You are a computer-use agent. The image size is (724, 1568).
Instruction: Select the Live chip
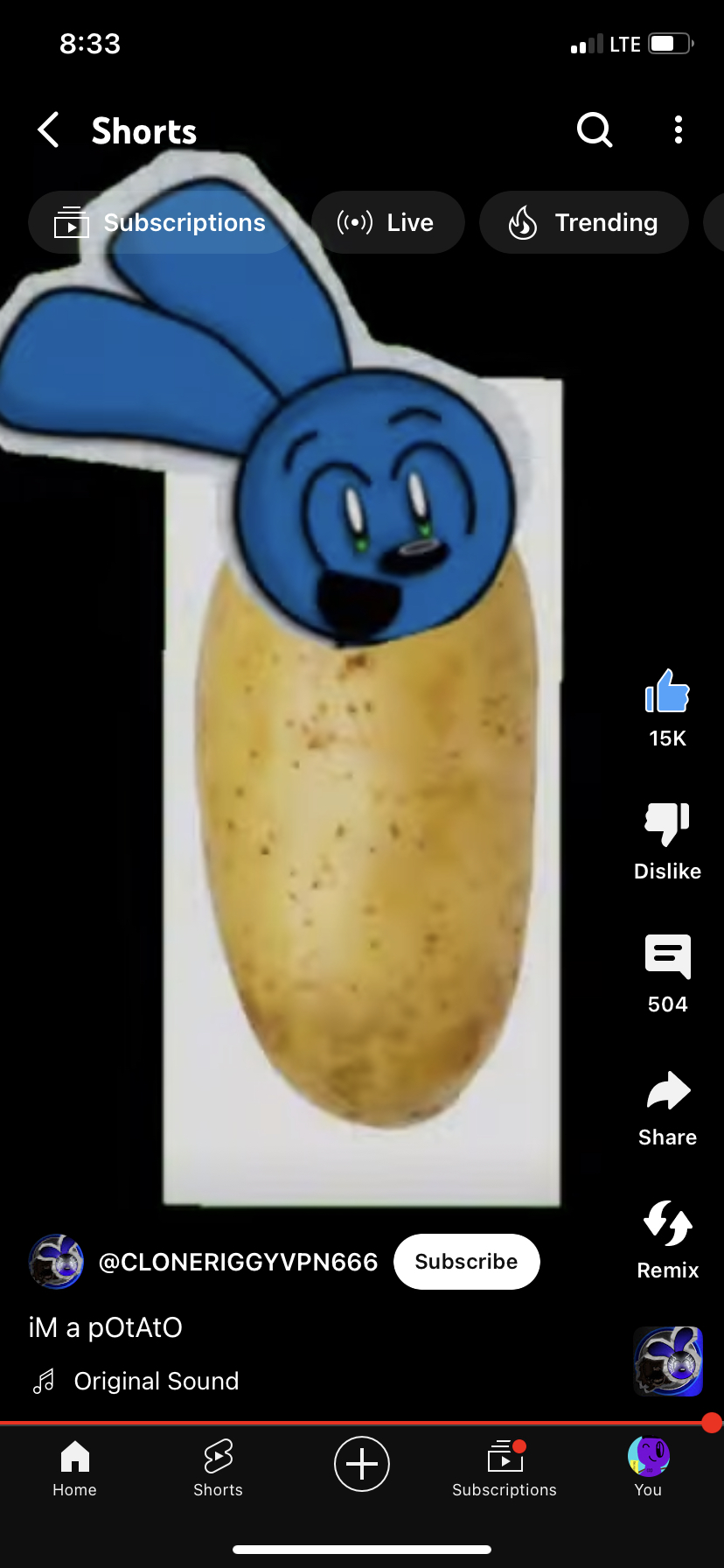(x=387, y=223)
